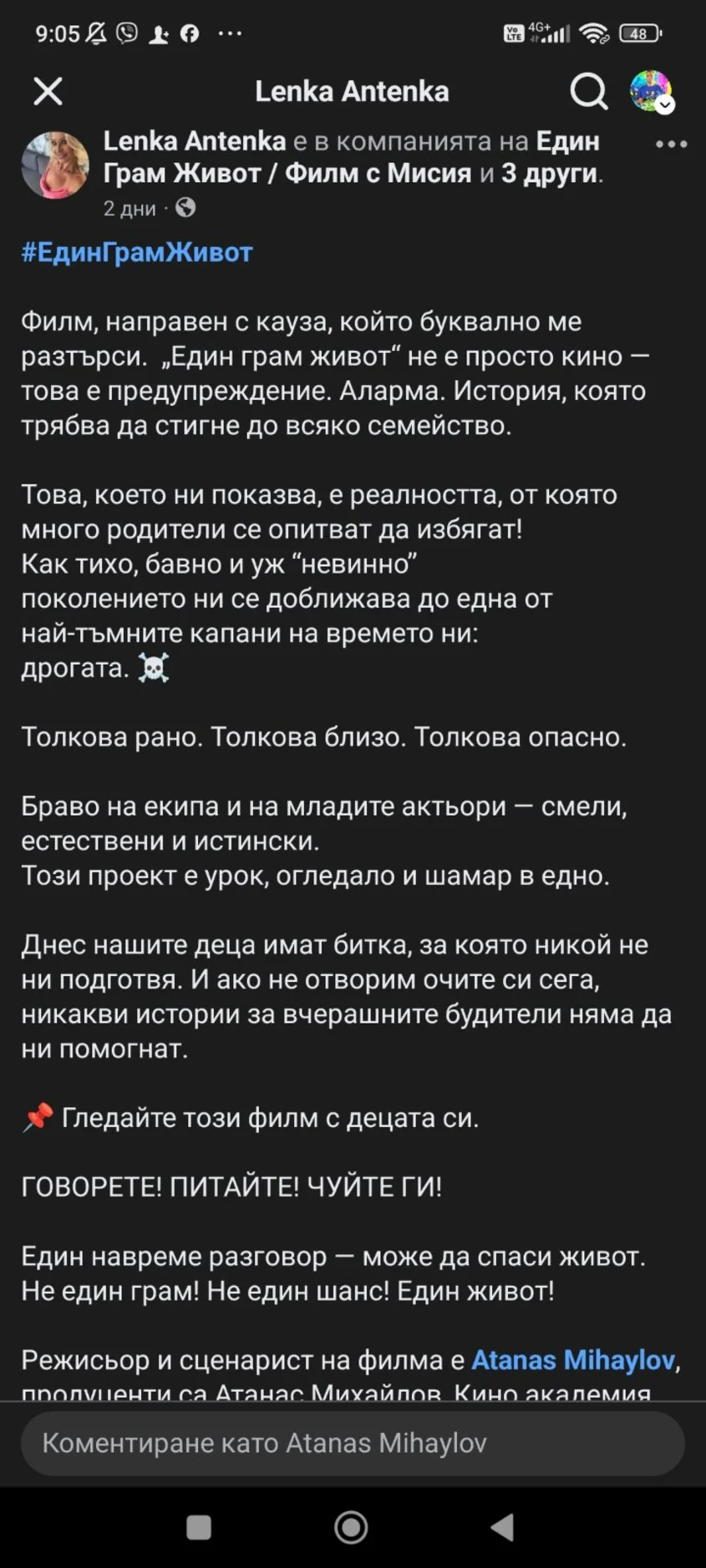Image resolution: width=706 pixels, height=1568 pixels.
Task: Open the tagged Atanas Mihaylov profile link
Action: pos(573,1360)
